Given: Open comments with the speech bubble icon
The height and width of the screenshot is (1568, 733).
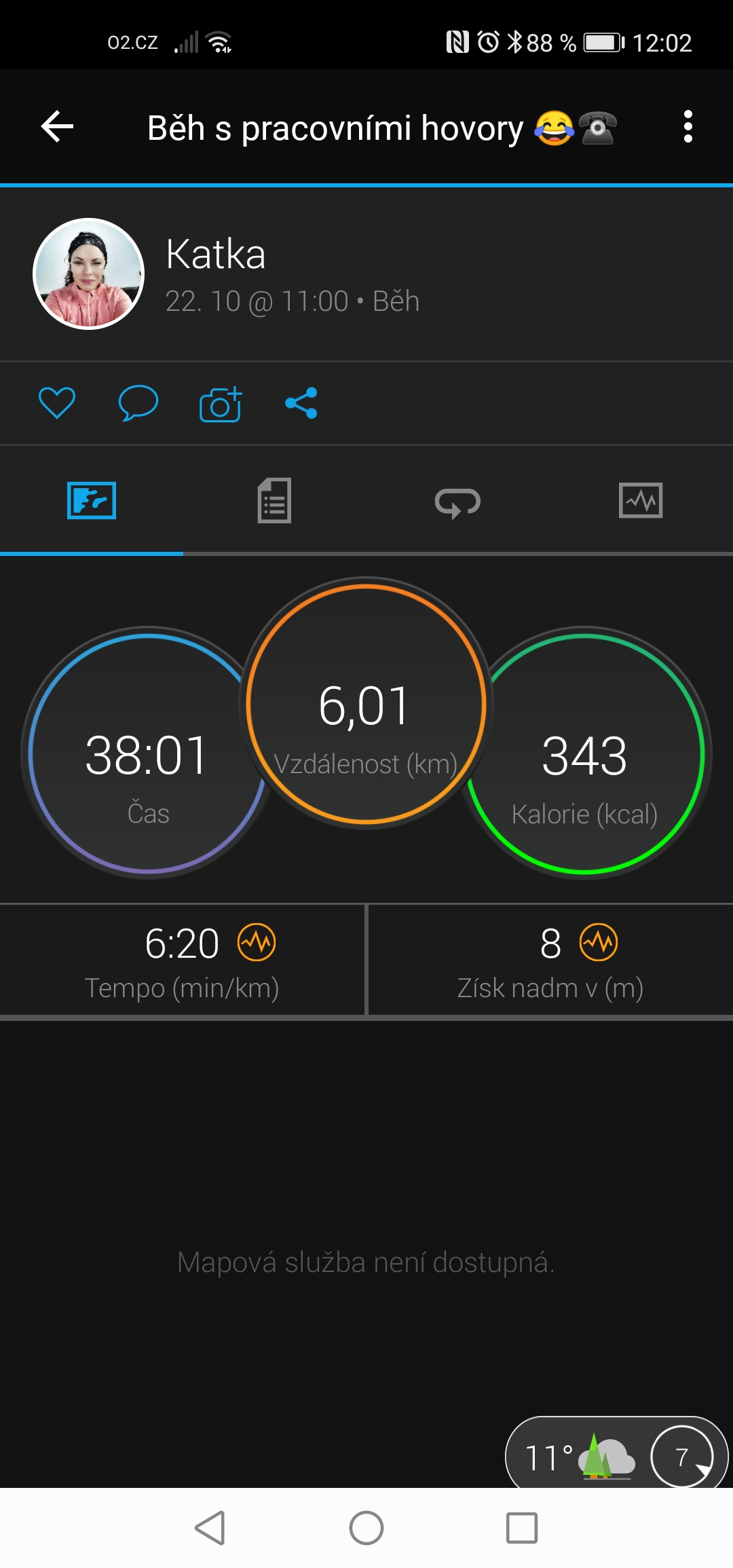Looking at the screenshot, I should click(x=138, y=403).
